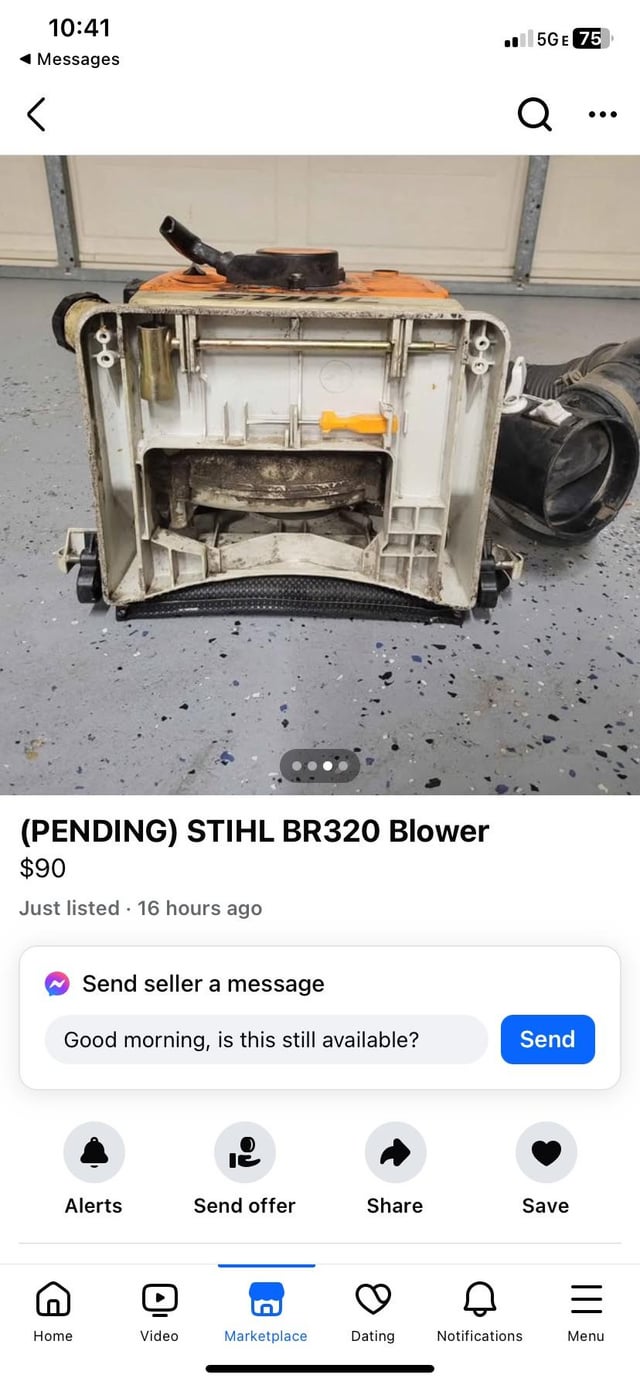Switch to the Dating tab

click(373, 1311)
